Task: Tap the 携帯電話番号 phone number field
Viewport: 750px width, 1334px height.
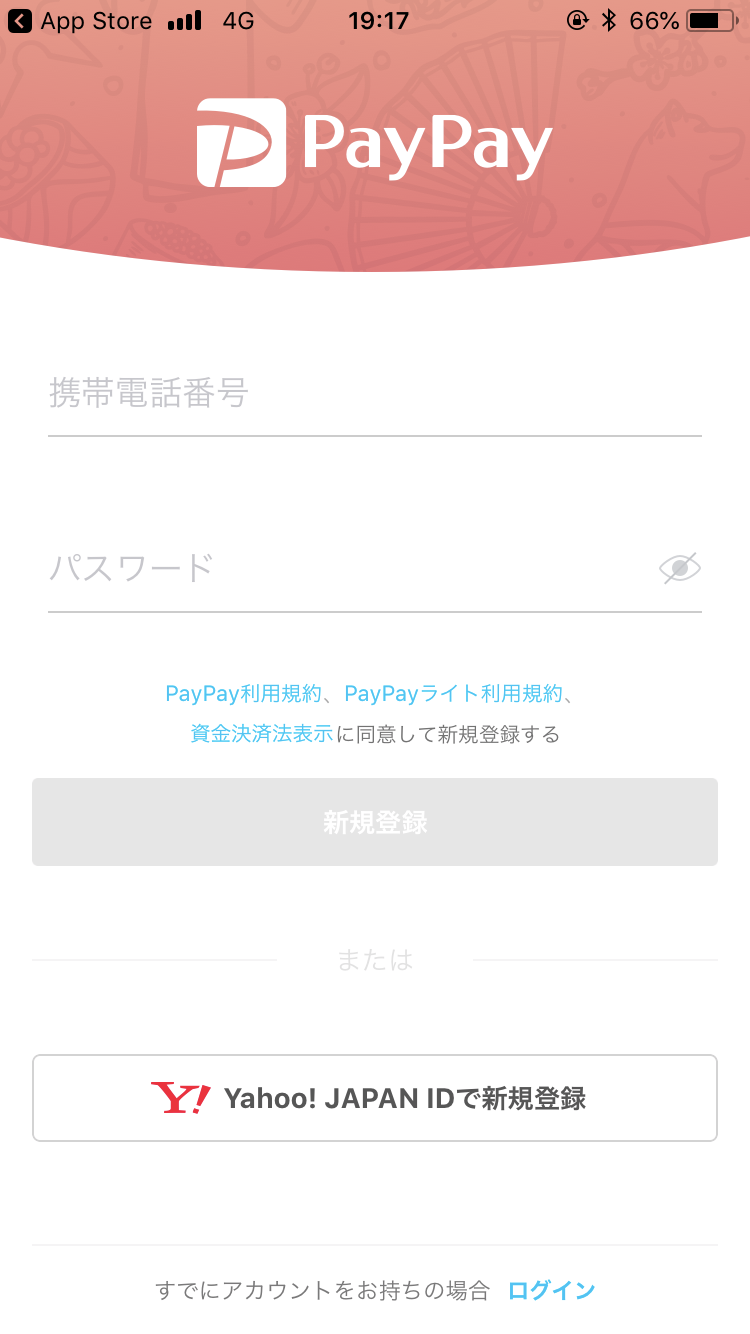Action: pyautogui.click(x=374, y=394)
